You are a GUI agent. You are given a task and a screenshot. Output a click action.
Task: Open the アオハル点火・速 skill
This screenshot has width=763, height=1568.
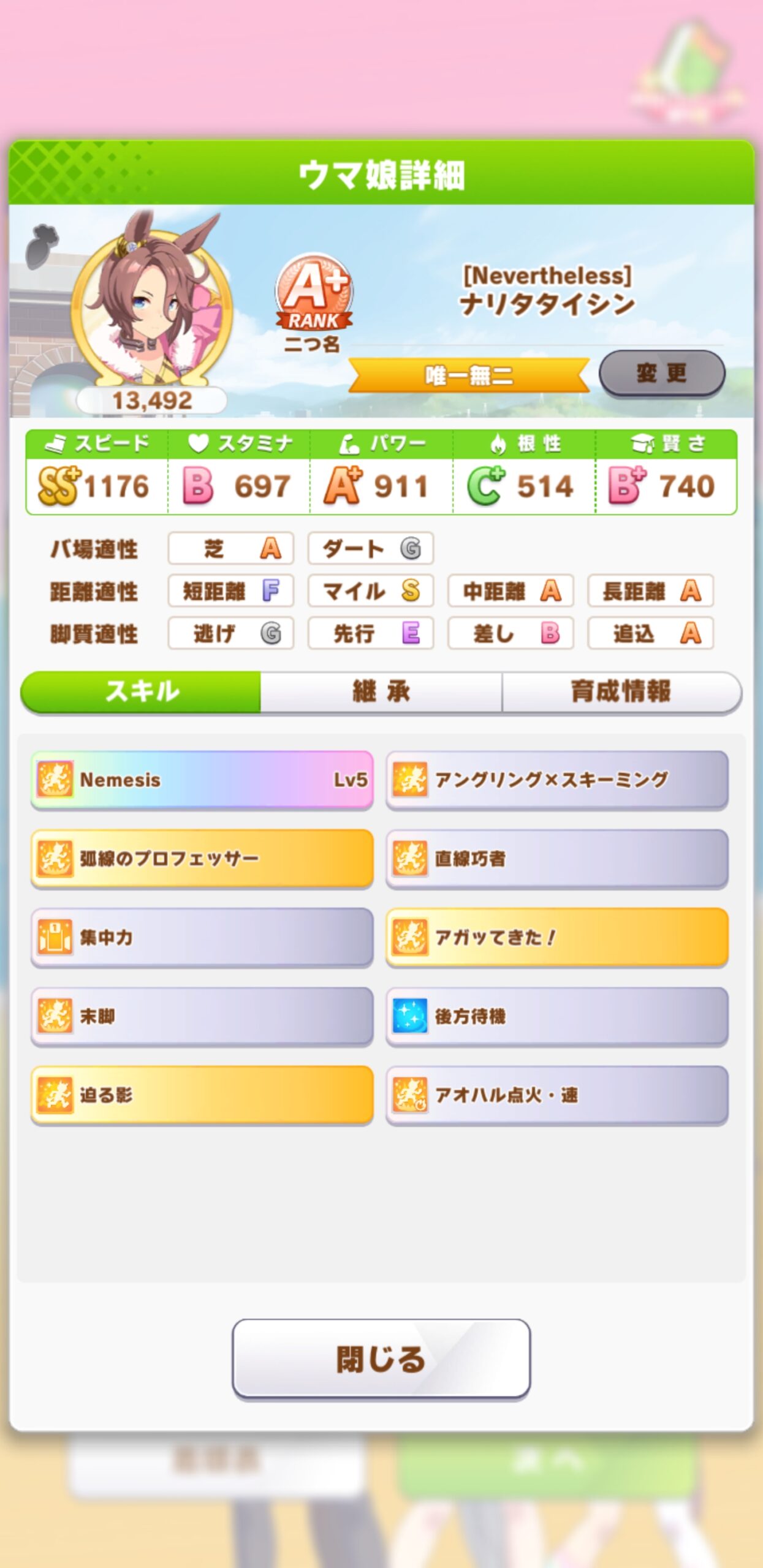point(556,1095)
